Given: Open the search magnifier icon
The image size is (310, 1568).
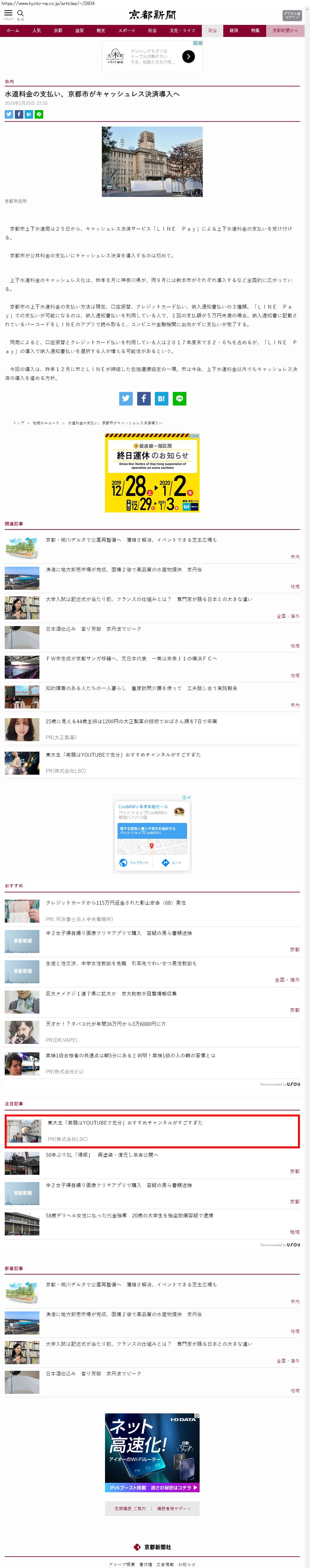Looking at the screenshot, I should 21,13.
